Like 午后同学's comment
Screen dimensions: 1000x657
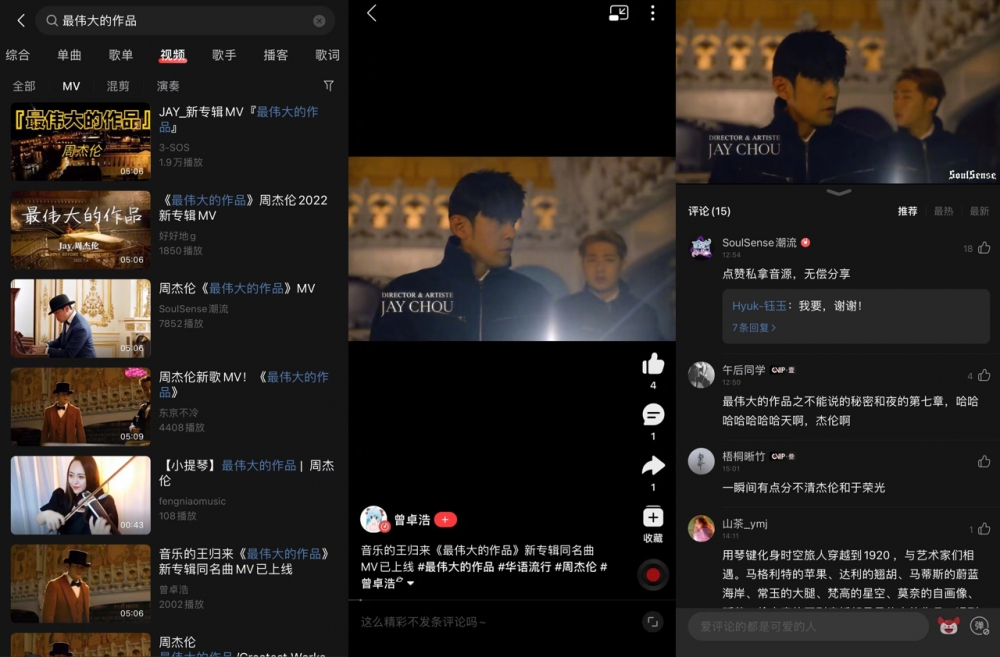(x=985, y=376)
